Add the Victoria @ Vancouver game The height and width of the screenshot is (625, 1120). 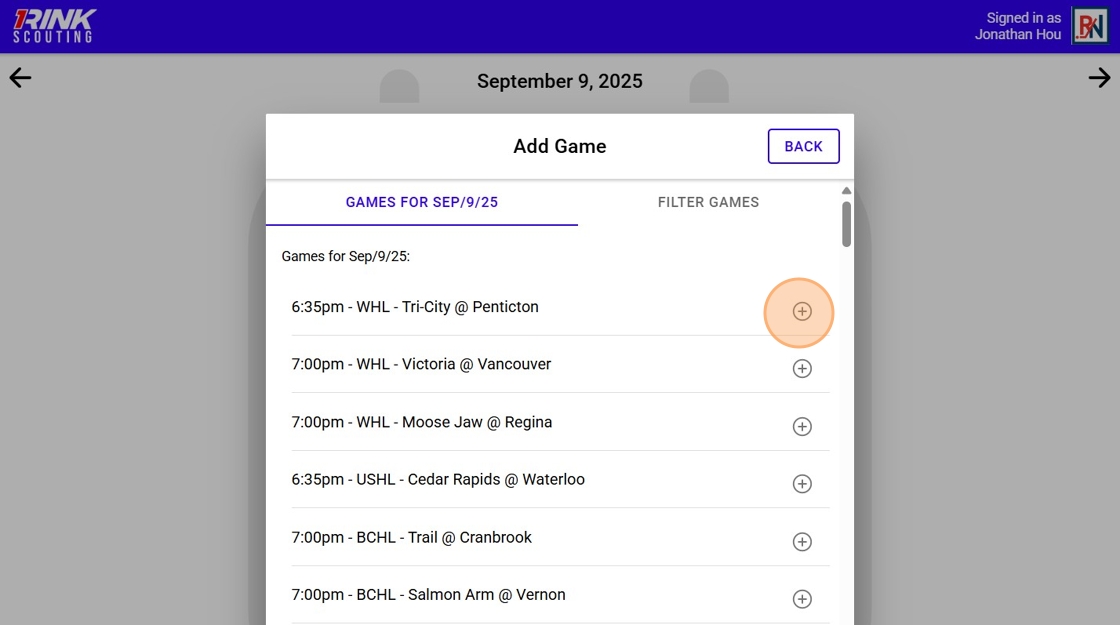tap(802, 369)
